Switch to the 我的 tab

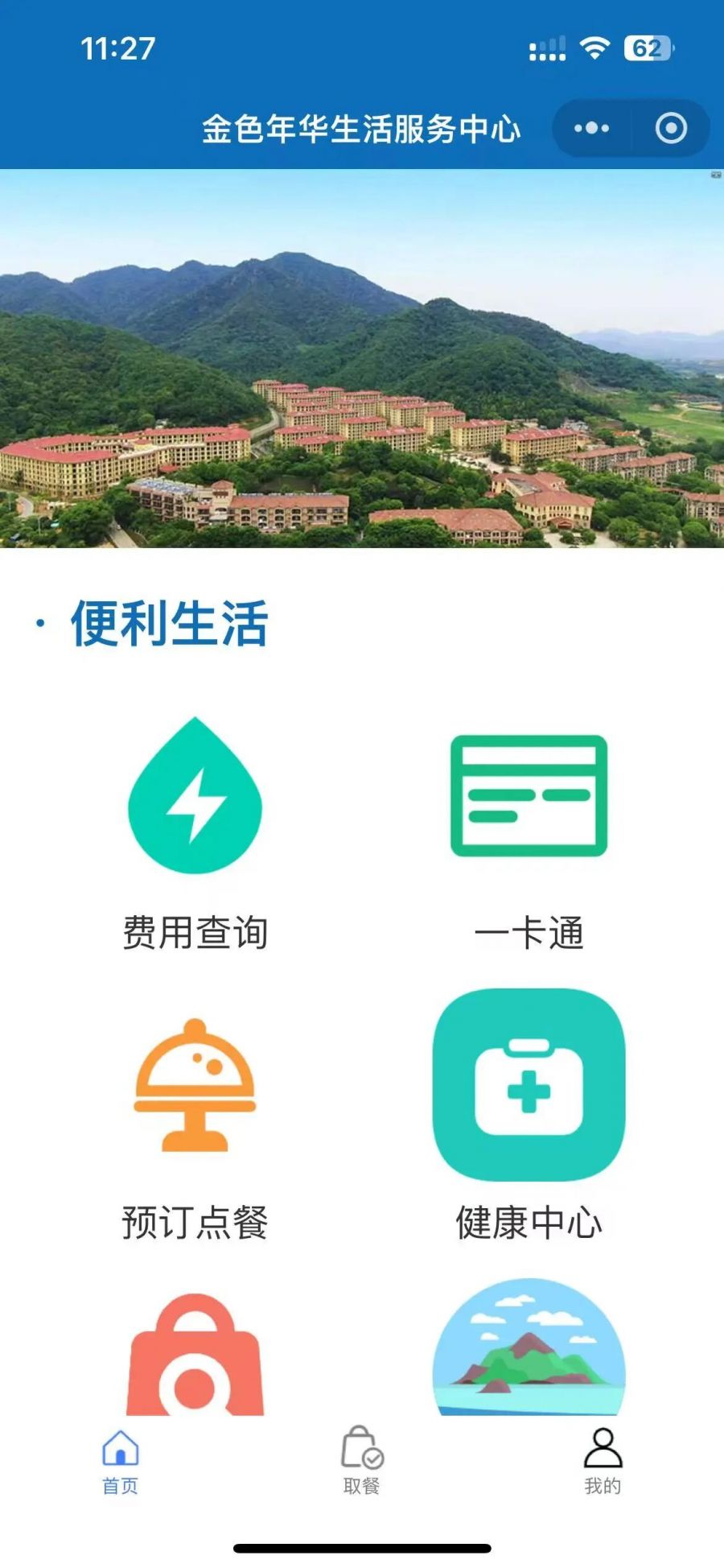[603, 1462]
